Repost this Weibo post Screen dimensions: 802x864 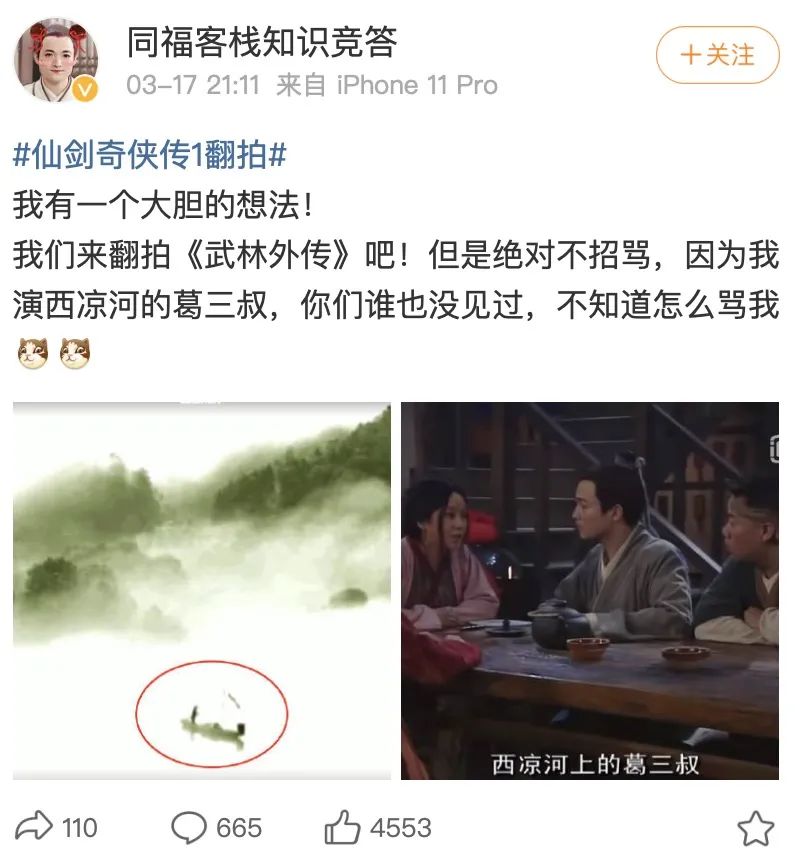coord(56,827)
